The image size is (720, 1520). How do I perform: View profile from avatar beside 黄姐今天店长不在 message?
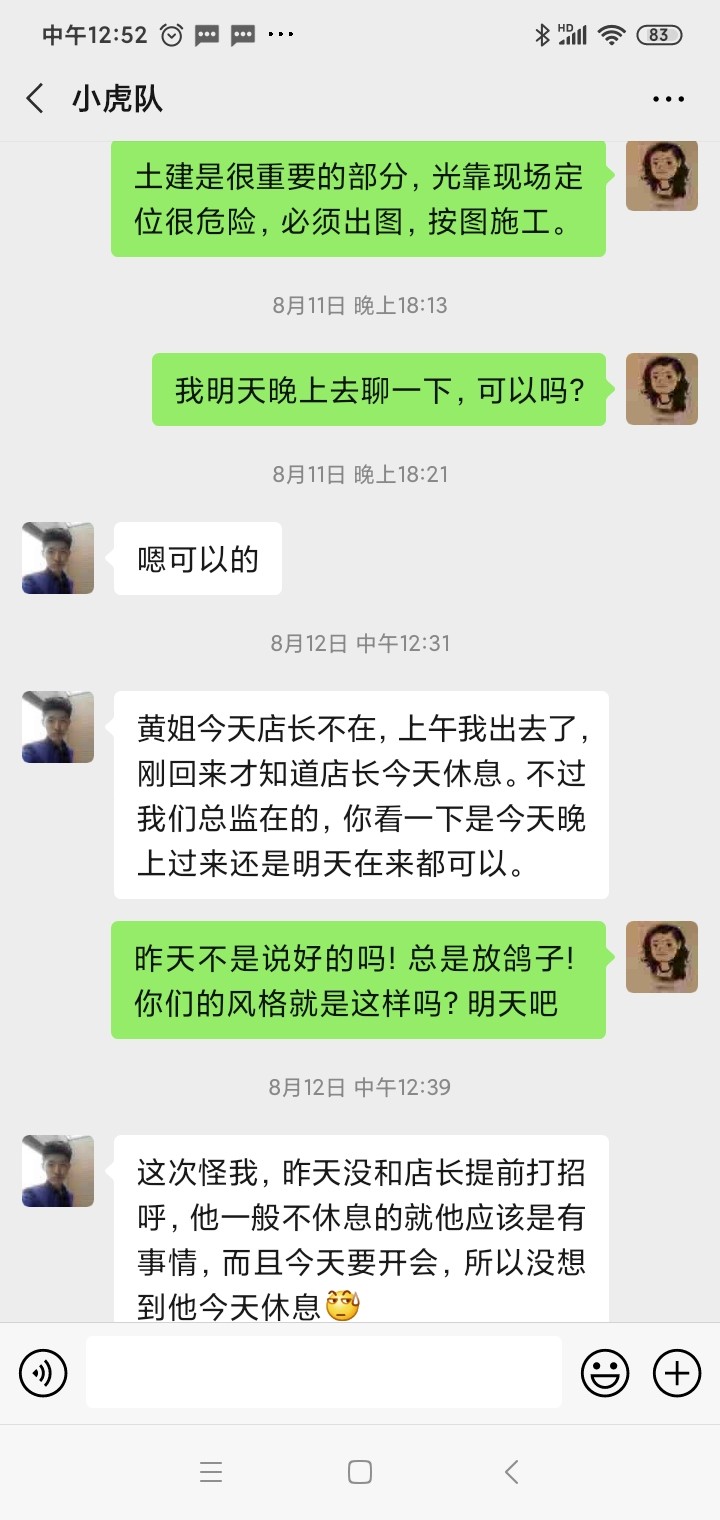tap(58, 727)
